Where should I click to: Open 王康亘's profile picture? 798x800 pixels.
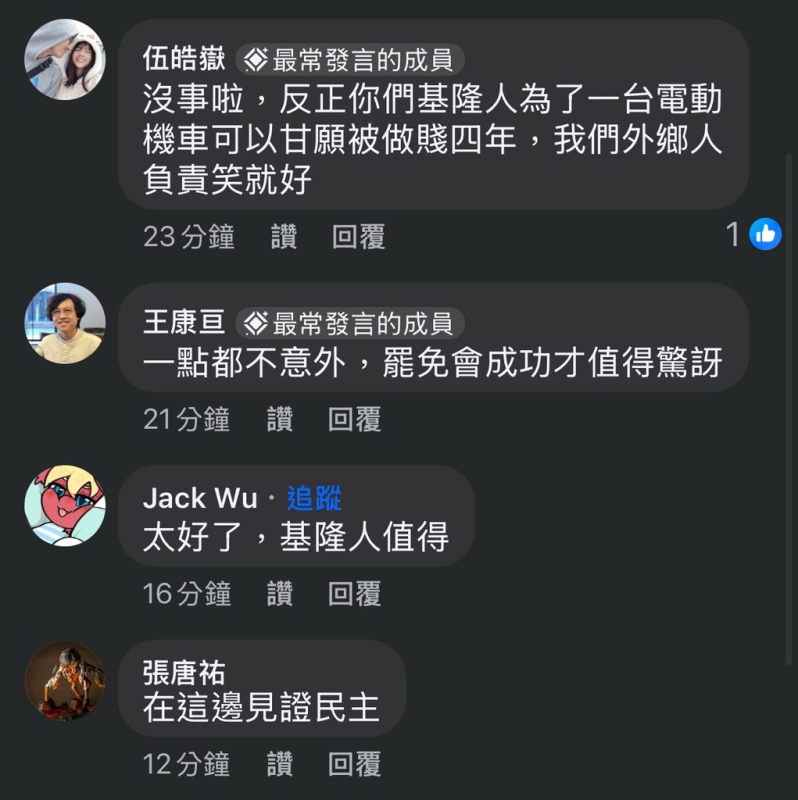(x=65, y=322)
